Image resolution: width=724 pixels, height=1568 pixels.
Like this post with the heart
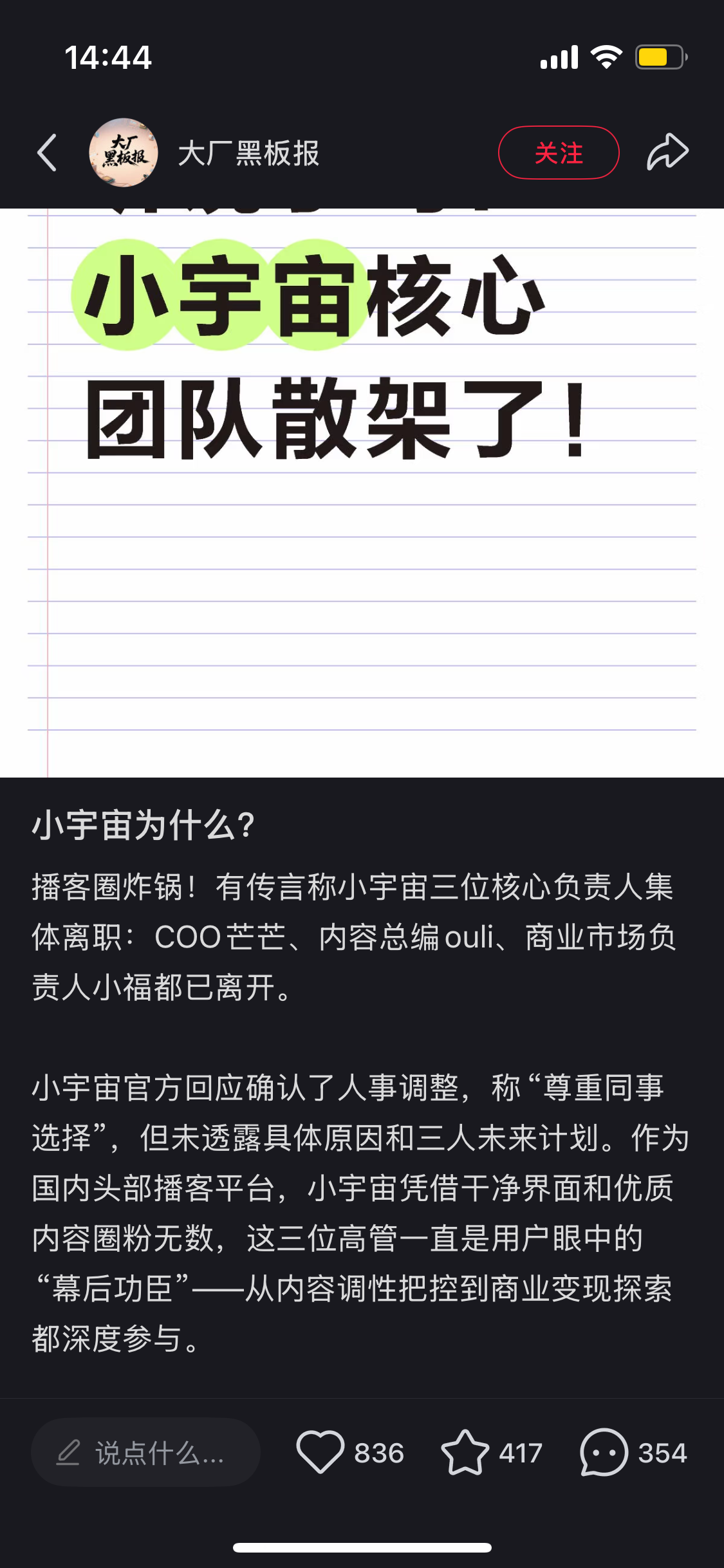point(320,1452)
